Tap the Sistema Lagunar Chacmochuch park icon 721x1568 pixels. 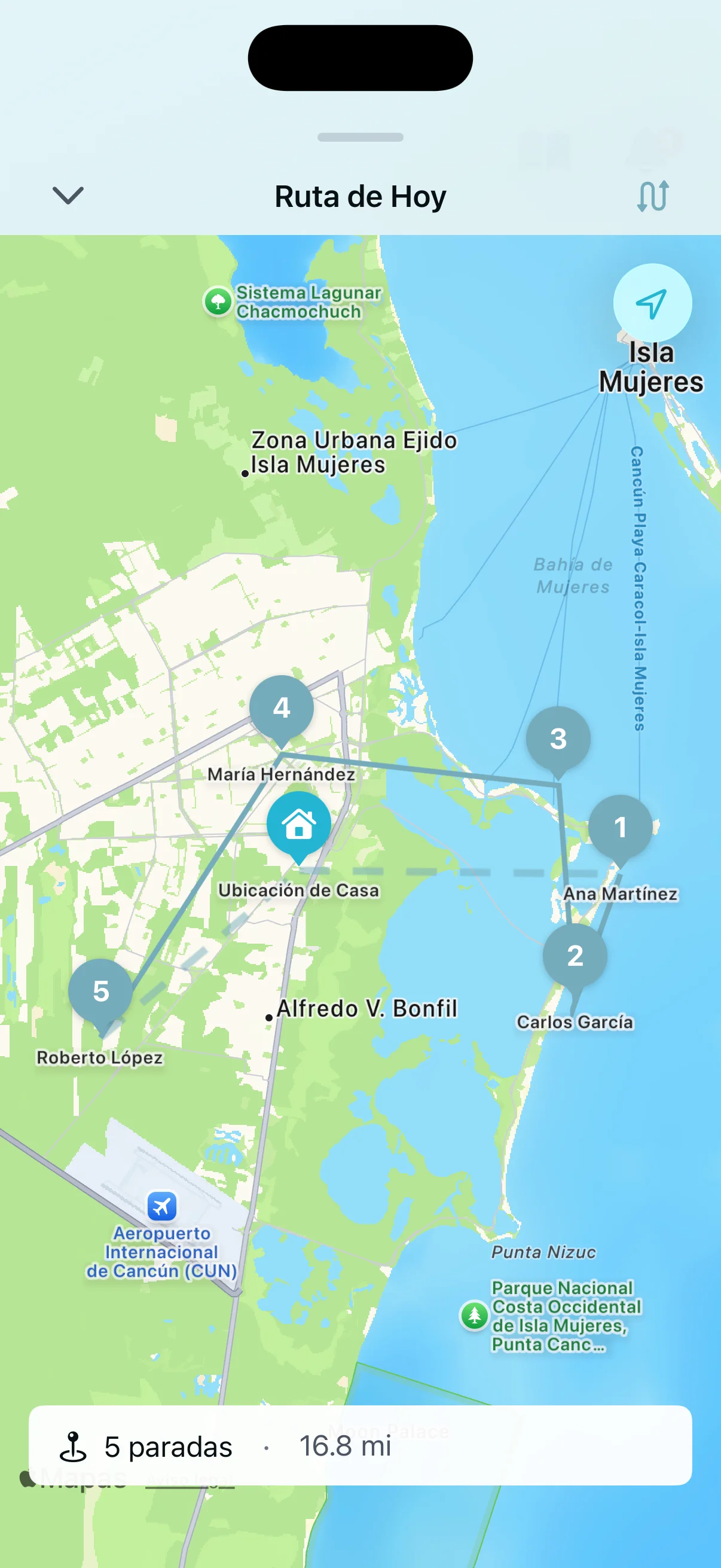coord(217,300)
